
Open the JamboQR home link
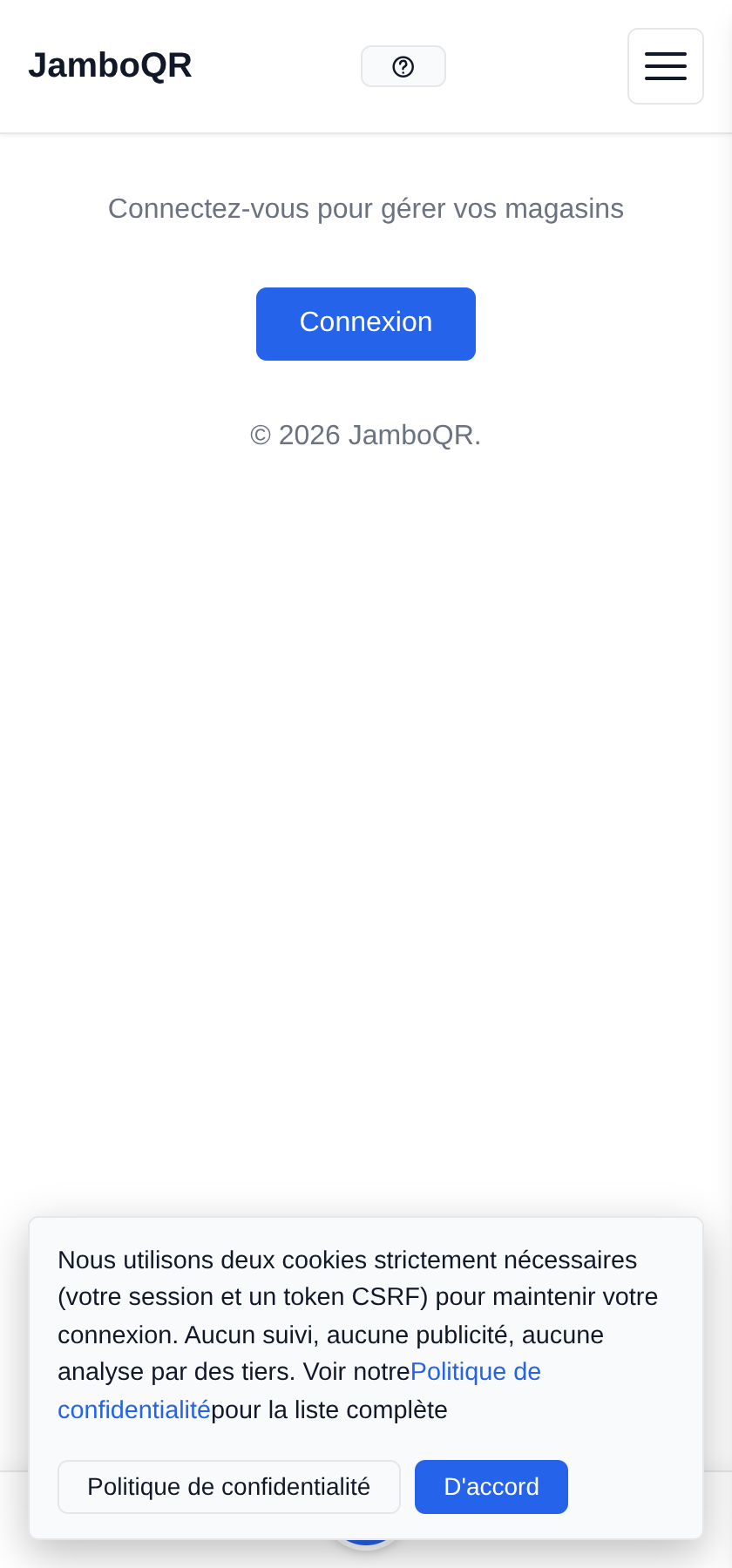(110, 66)
